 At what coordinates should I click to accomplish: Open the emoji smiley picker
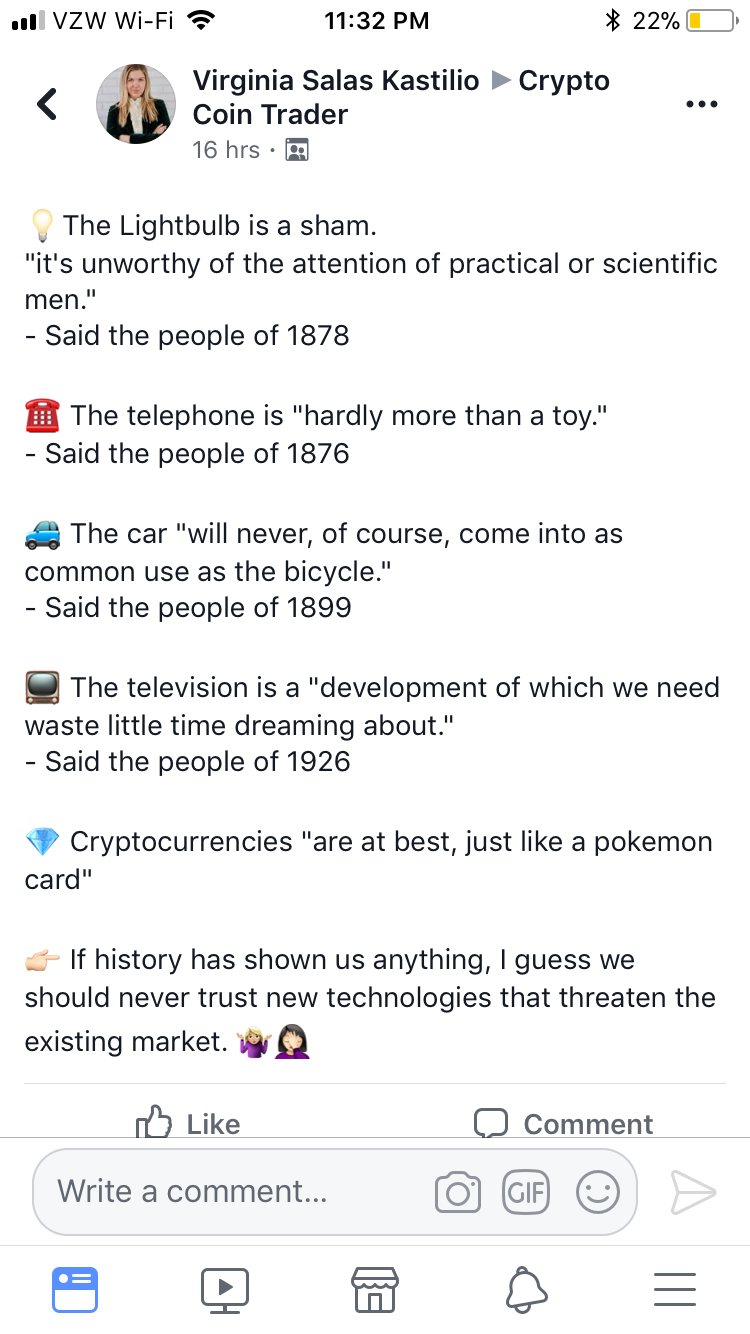pos(598,1192)
